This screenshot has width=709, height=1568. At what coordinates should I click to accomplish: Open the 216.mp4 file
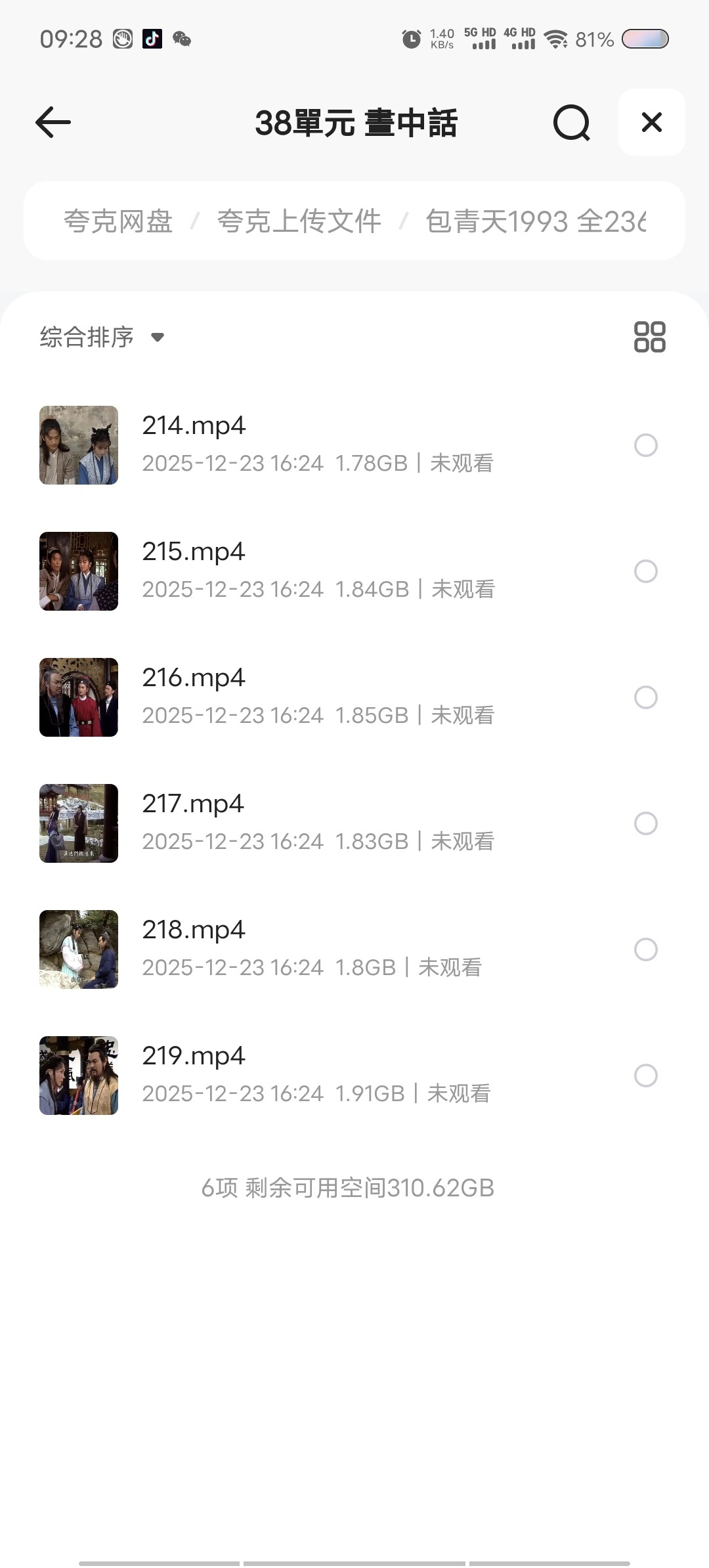click(194, 678)
